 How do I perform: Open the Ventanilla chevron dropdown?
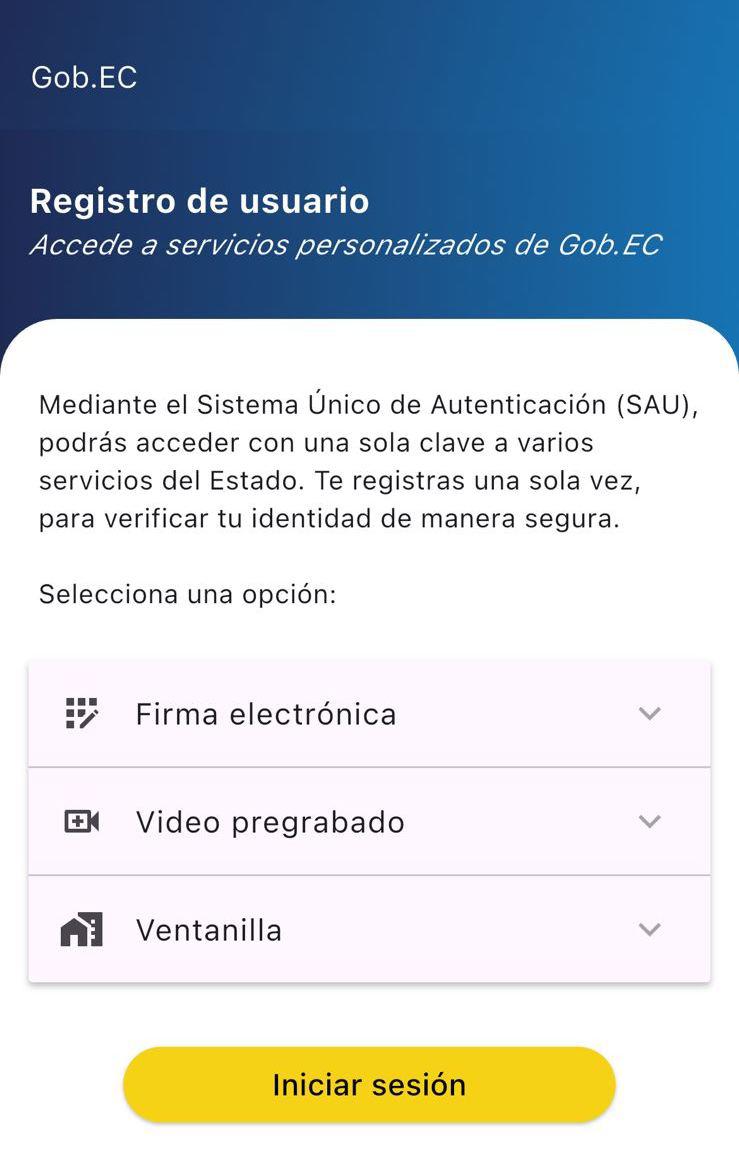(x=649, y=930)
